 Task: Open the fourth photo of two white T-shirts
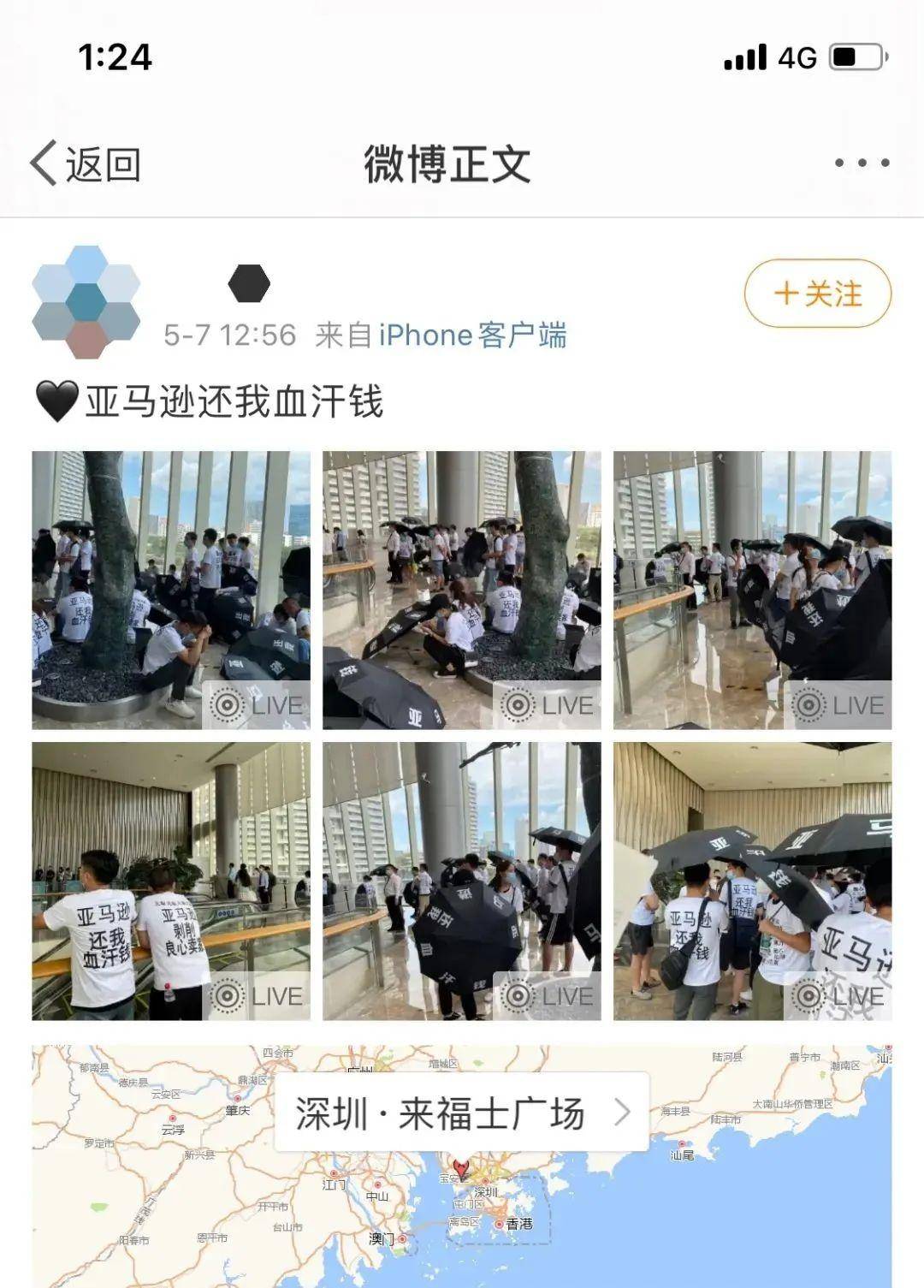(170, 881)
